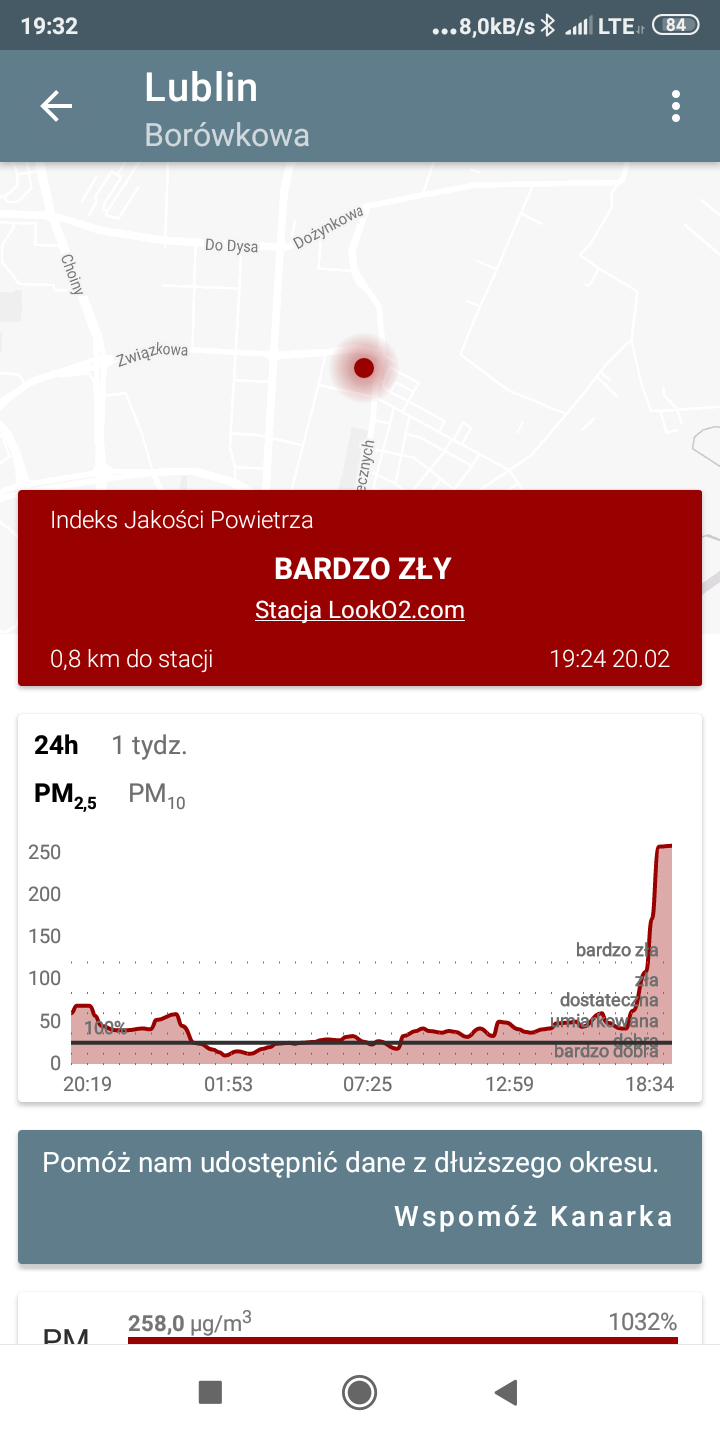This screenshot has width=720, height=1440.
Task: Go back using the app bar arrow
Action: click(x=56, y=106)
